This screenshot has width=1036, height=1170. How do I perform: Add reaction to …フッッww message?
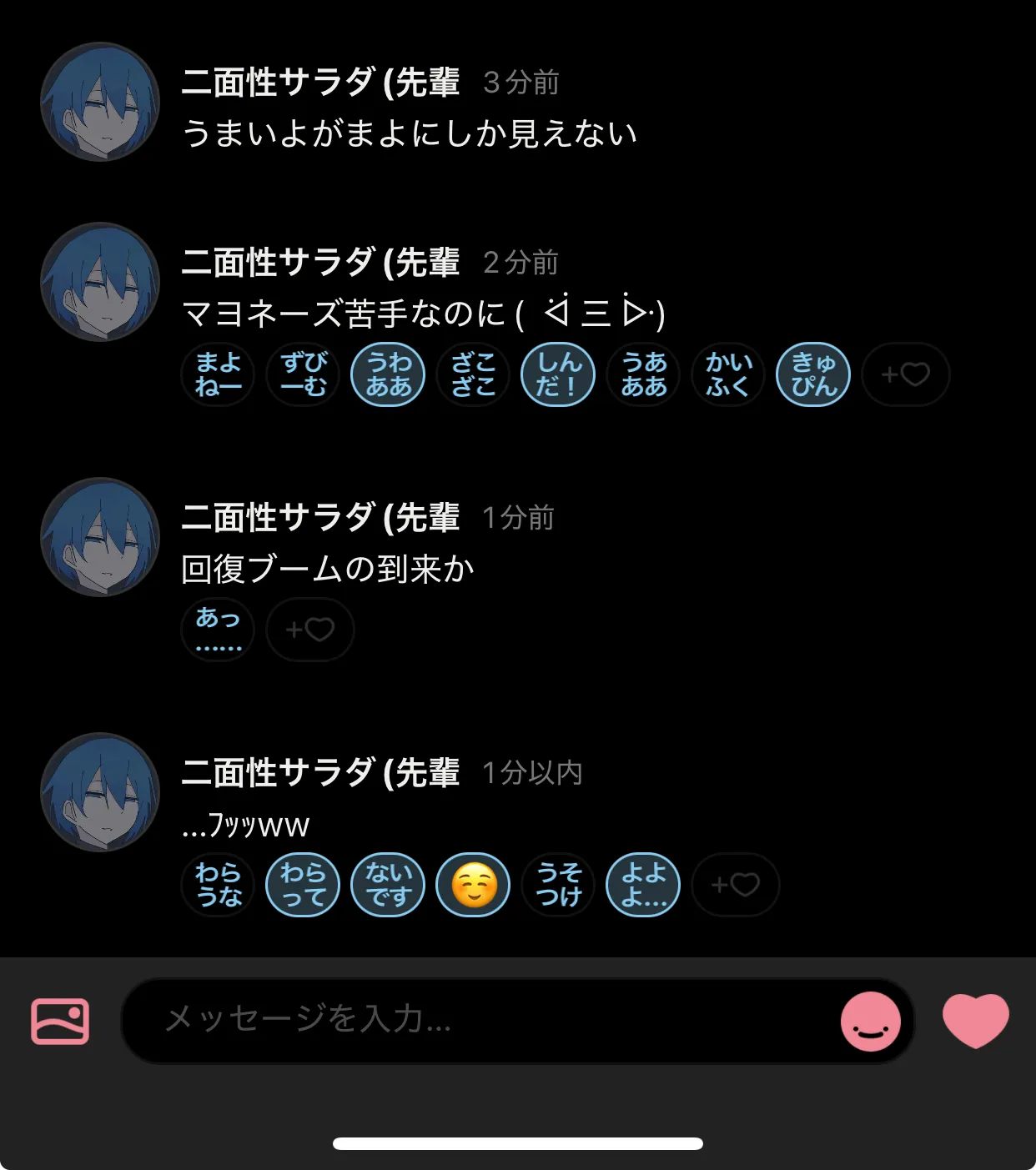click(x=735, y=885)
